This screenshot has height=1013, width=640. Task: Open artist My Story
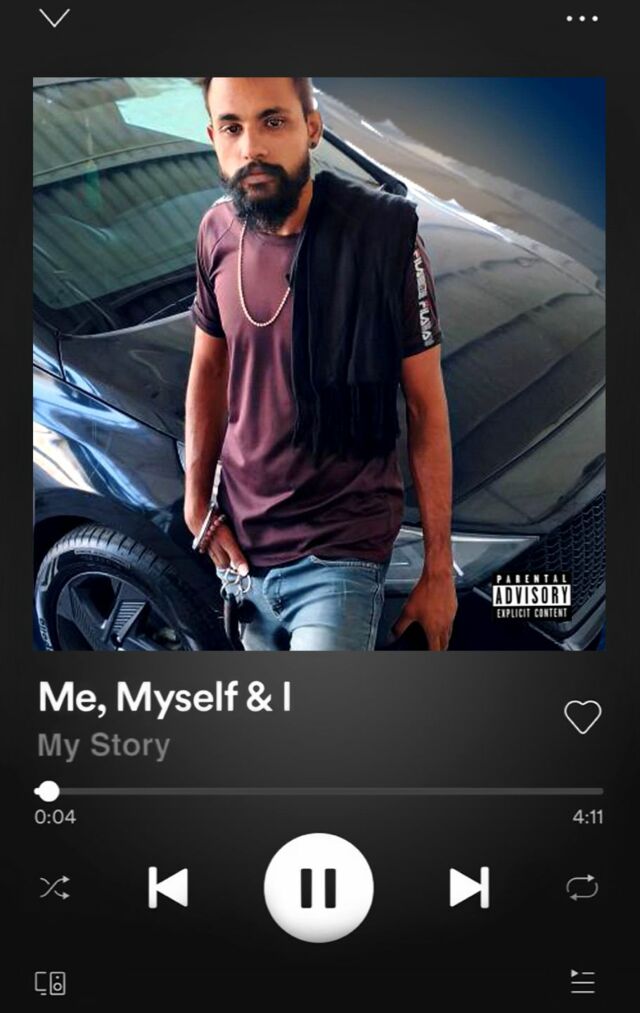coord(104,746)
